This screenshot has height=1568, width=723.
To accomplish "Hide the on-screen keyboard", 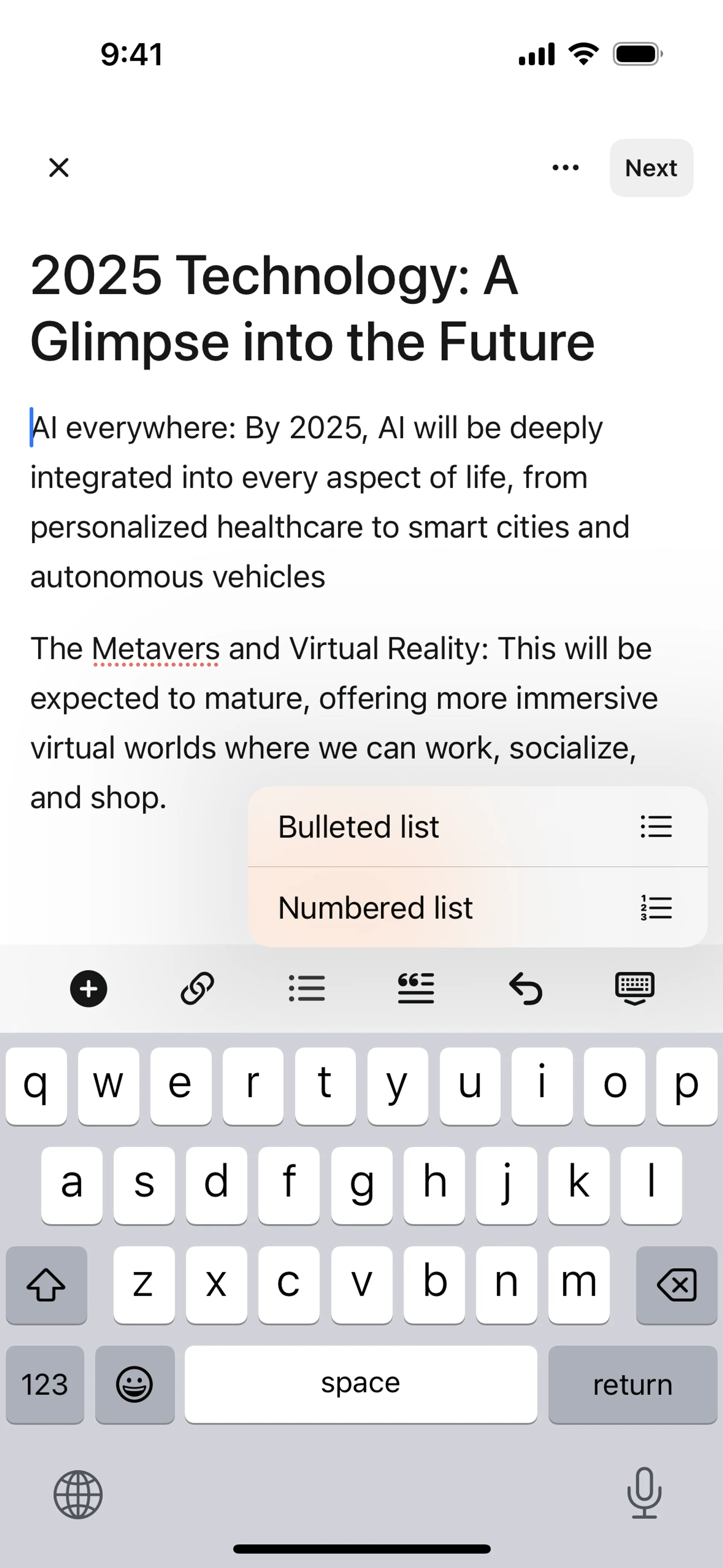I will tap(635, 989).
